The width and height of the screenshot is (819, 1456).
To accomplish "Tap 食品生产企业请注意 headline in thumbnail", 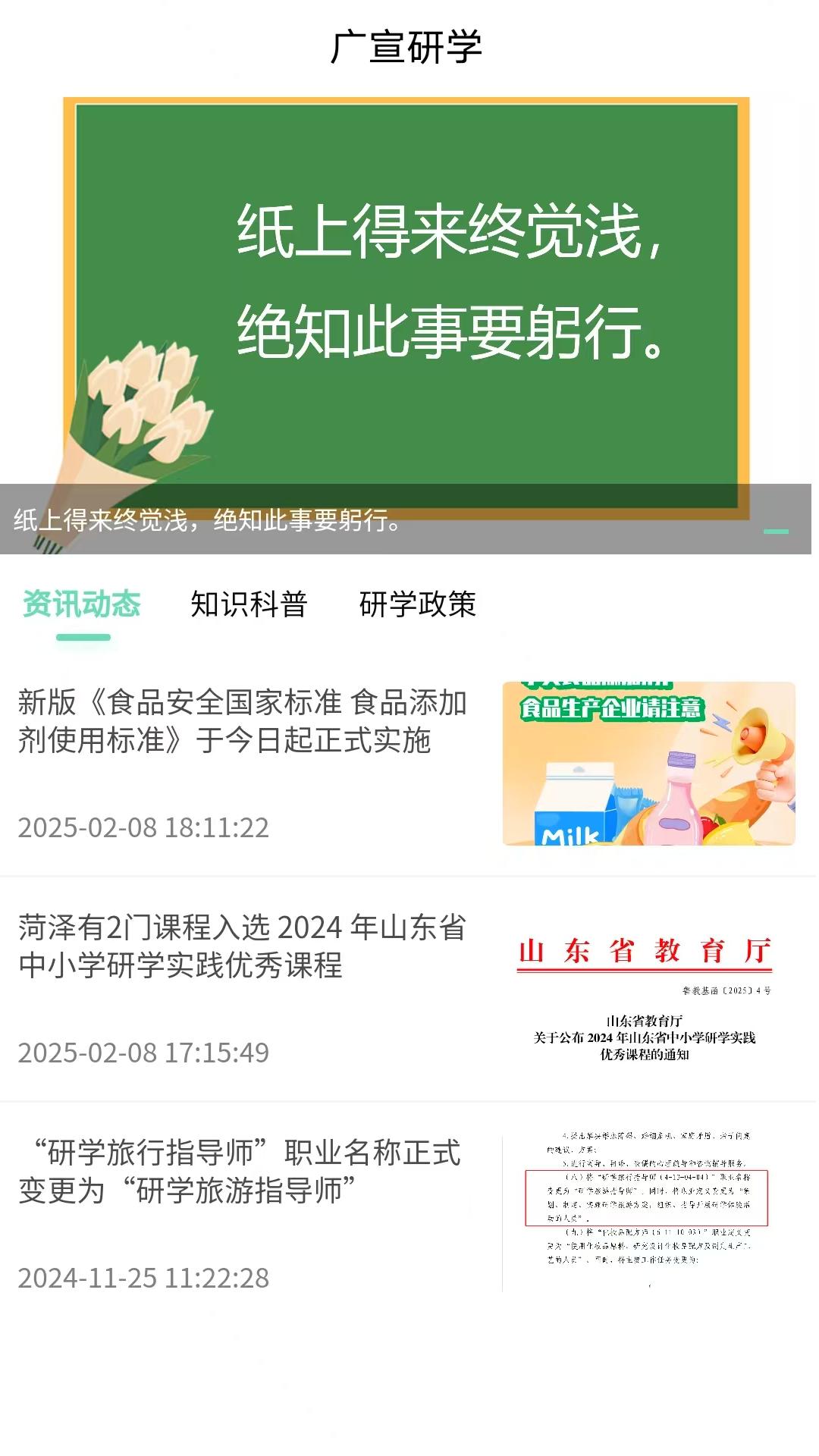I will click(612, 711).
